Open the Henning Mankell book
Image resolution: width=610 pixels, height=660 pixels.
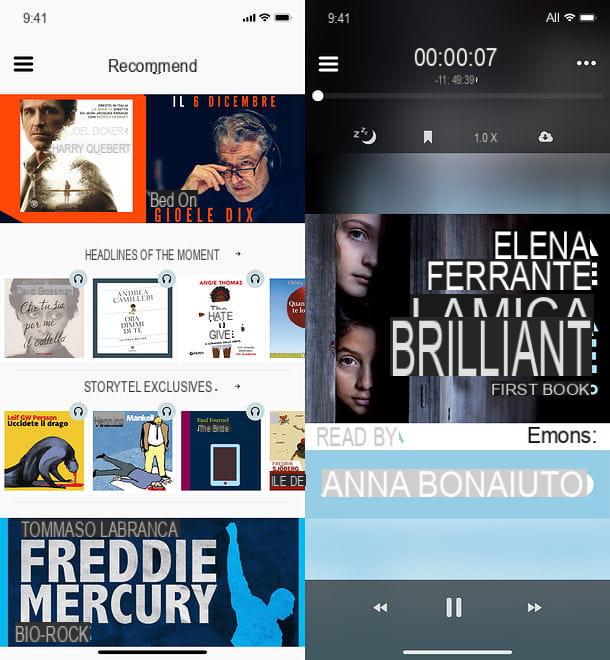(x=132, y=450)
